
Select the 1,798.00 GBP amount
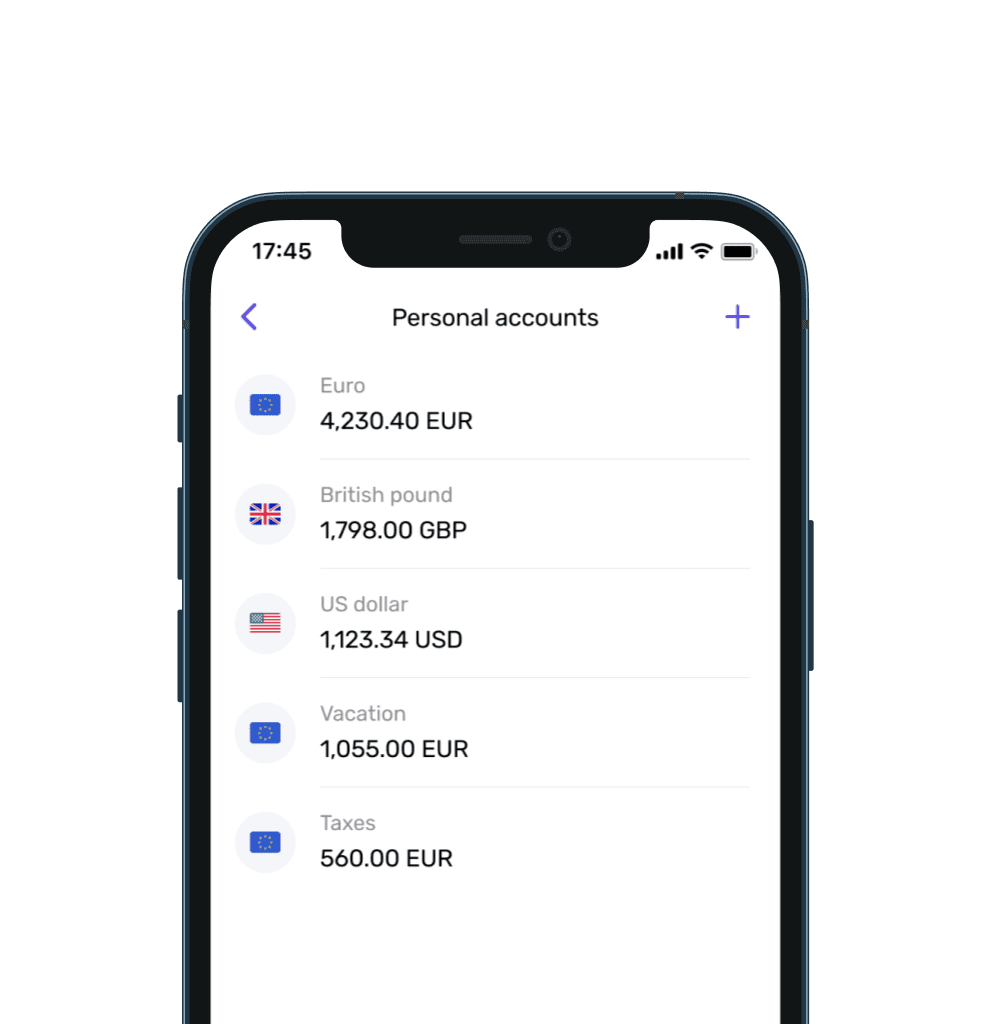[x=393, y=530]
